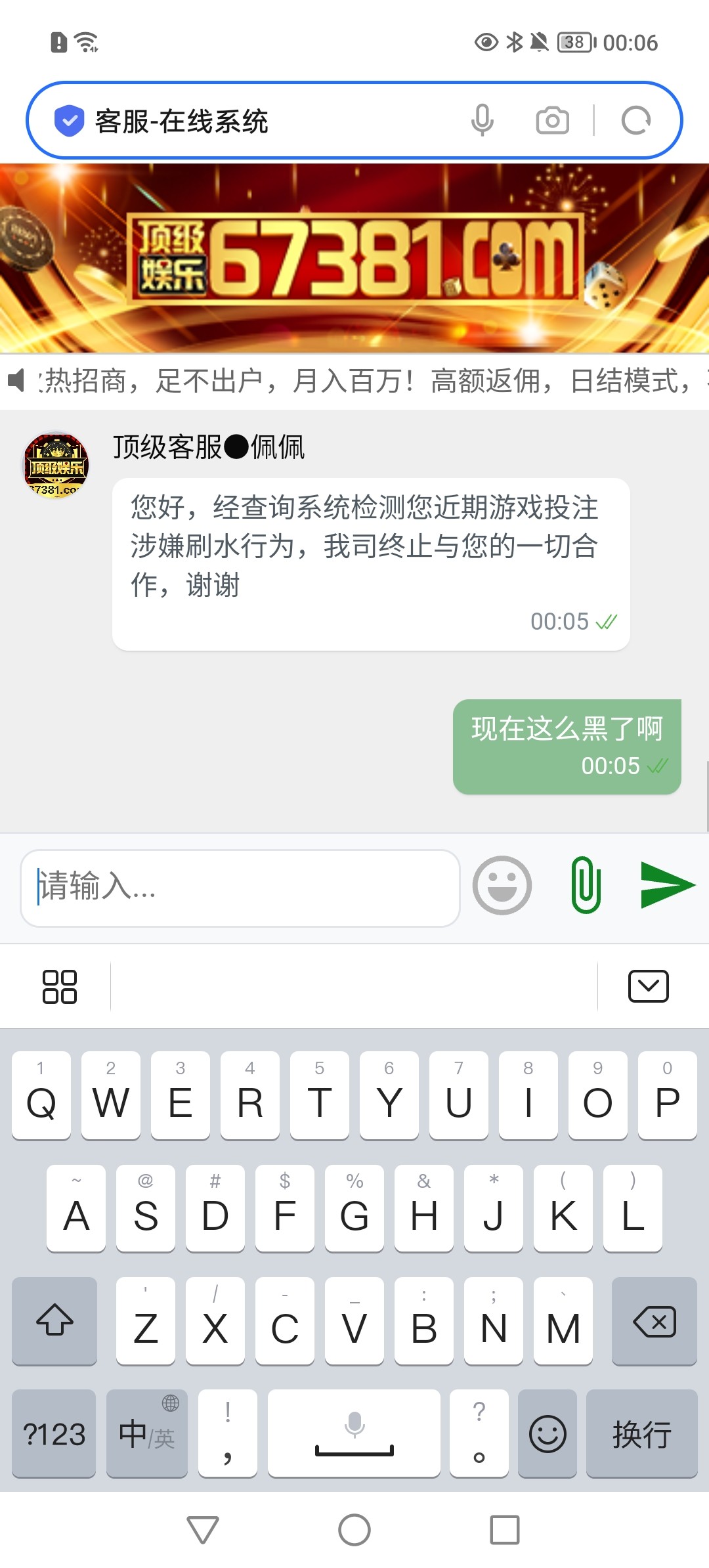709x1568 pixels.
Task: Open the keyboard tools grid menu
Action: [x=59, y=986]
